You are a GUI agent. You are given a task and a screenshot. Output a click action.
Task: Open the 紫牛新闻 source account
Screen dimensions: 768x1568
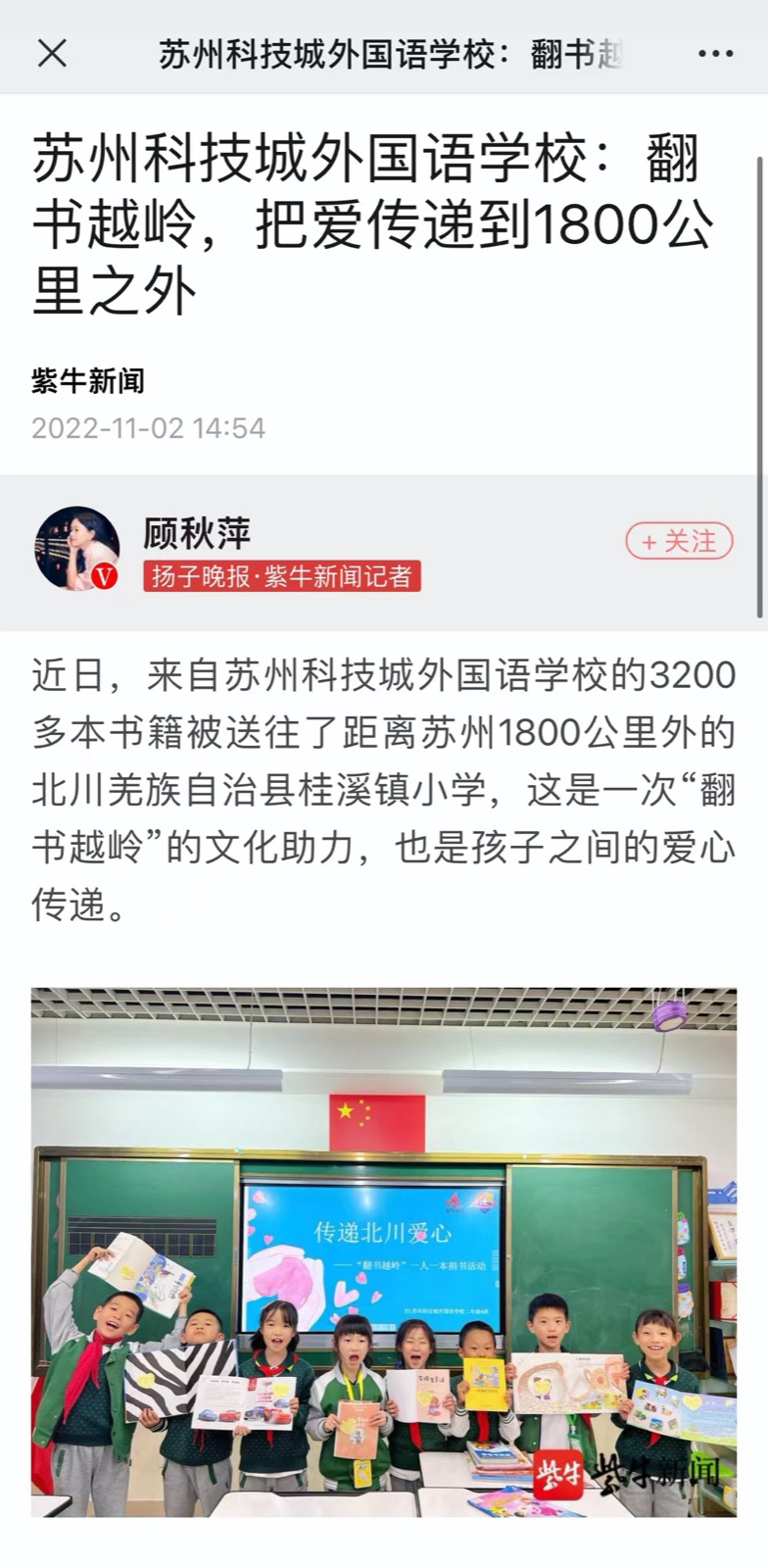coord(88,380)
